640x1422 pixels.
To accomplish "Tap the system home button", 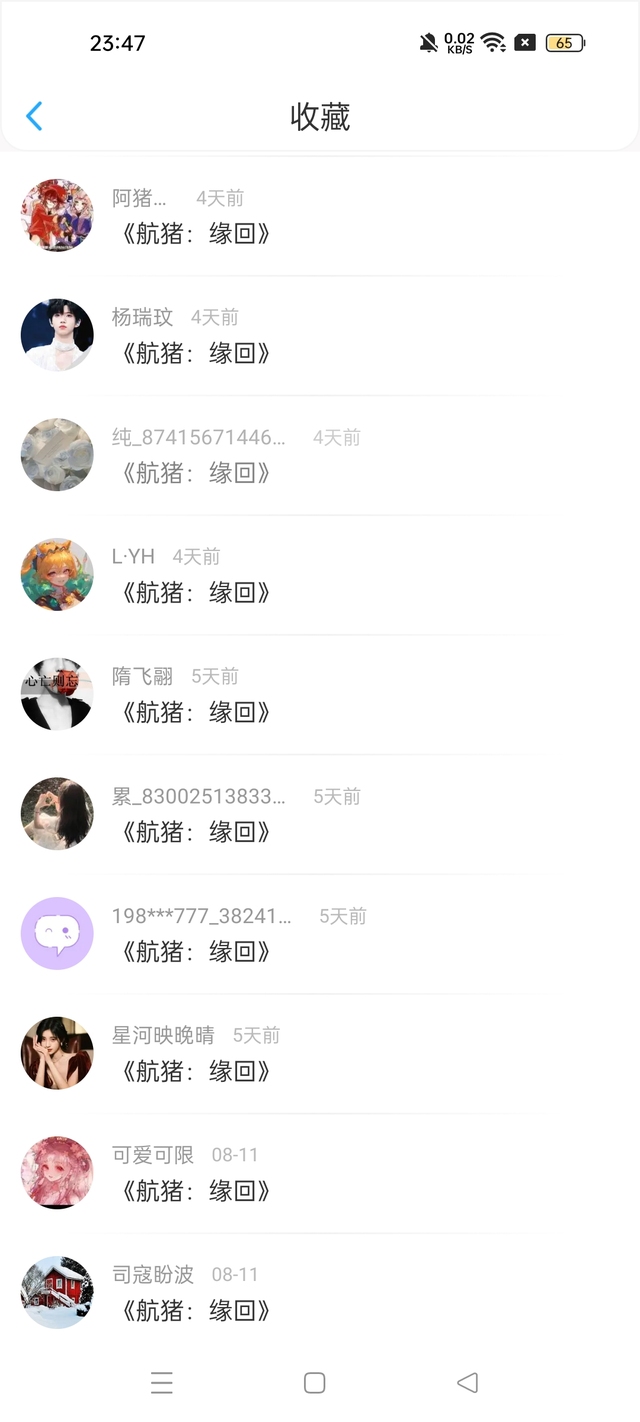I will (314, 1383).
